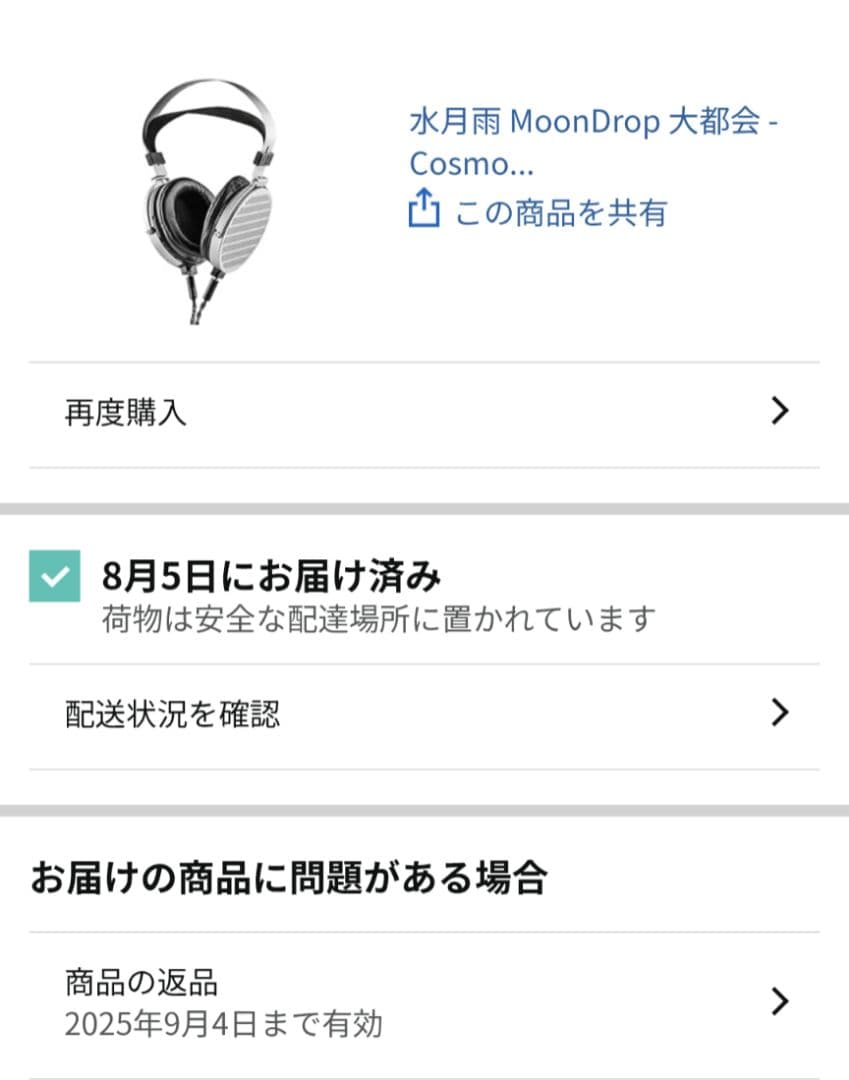Open the MoonDrop Cosmo product title link
This screenshot has height=1080, width=849.
point(593,141)
